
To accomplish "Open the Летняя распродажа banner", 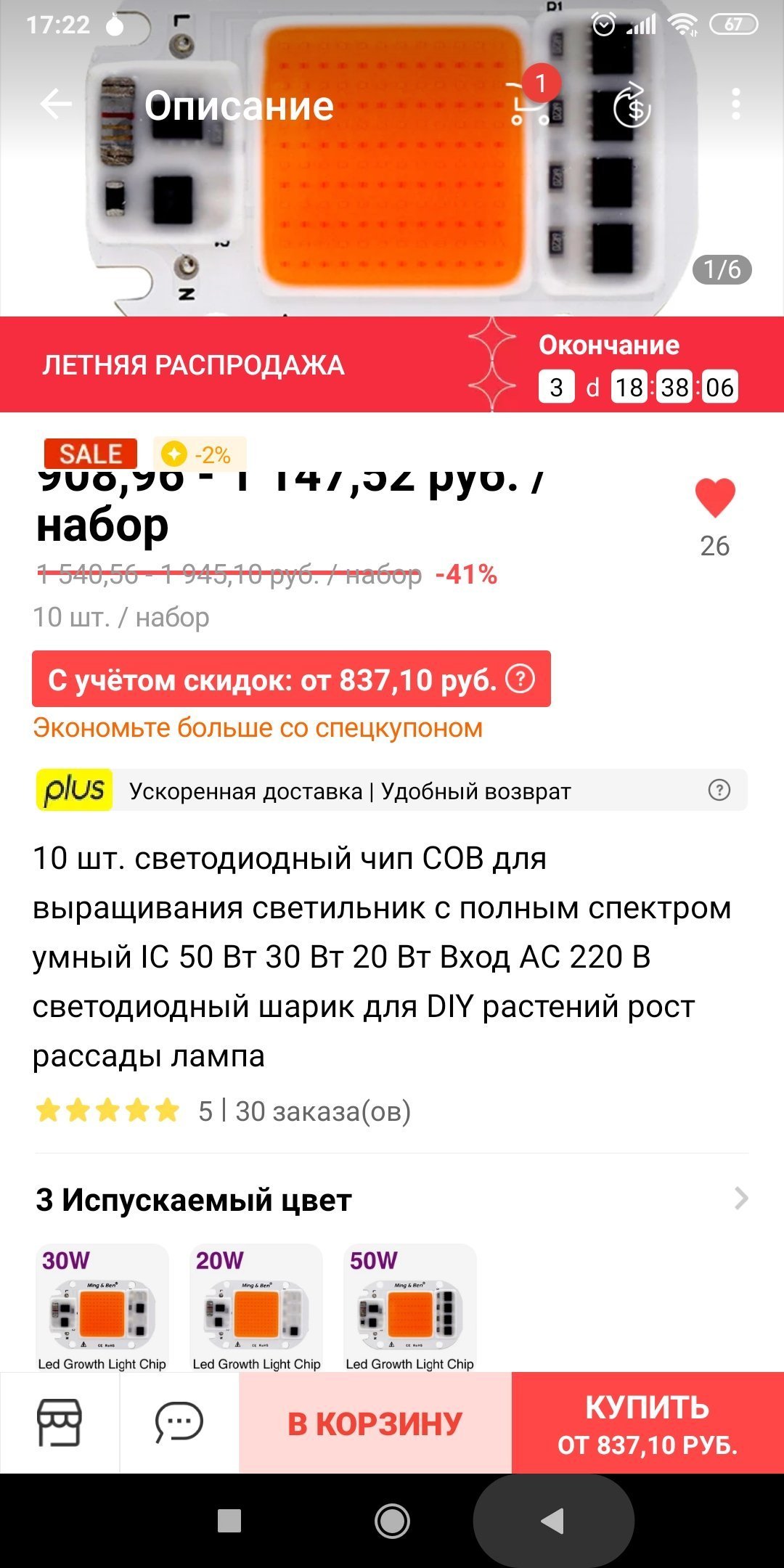I will point(392,364).
